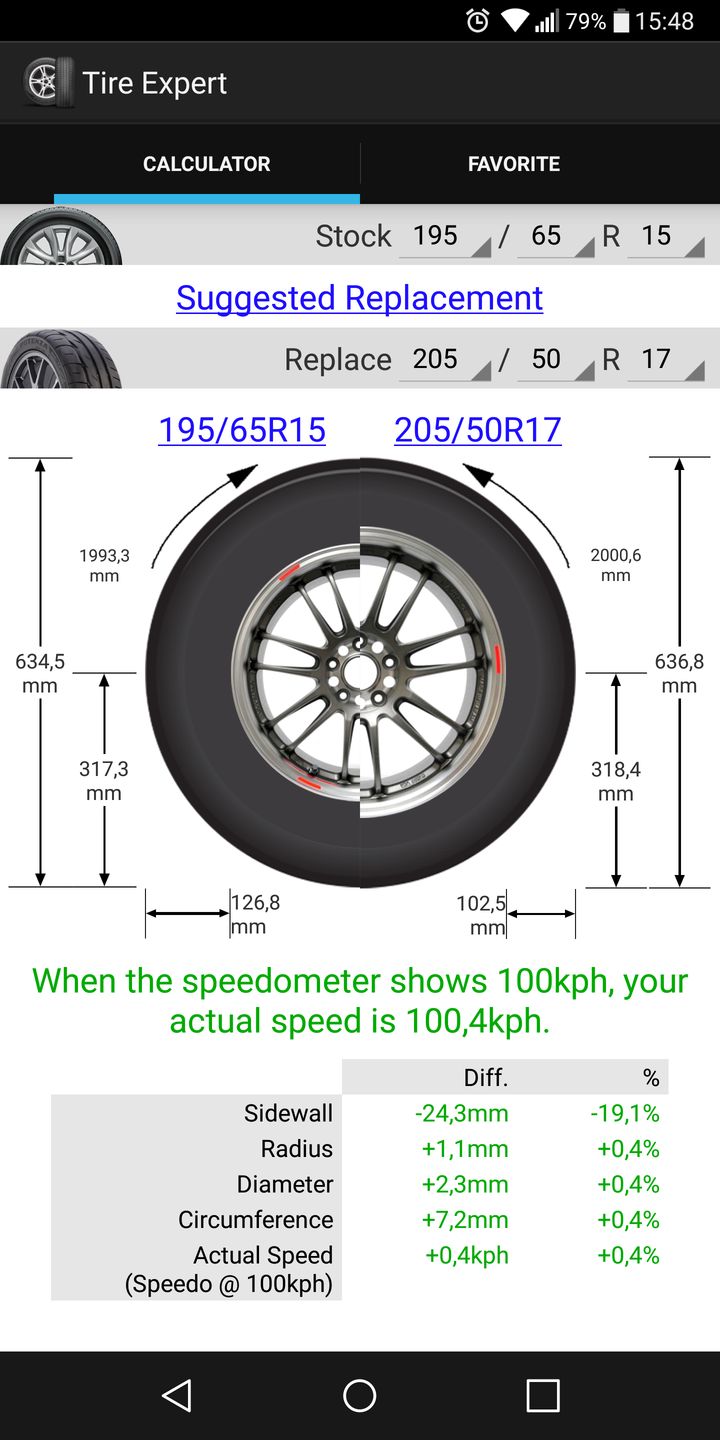720x1440 pixels.
Task: Select the CALCULATOR tab
Action: pos(206,163)
